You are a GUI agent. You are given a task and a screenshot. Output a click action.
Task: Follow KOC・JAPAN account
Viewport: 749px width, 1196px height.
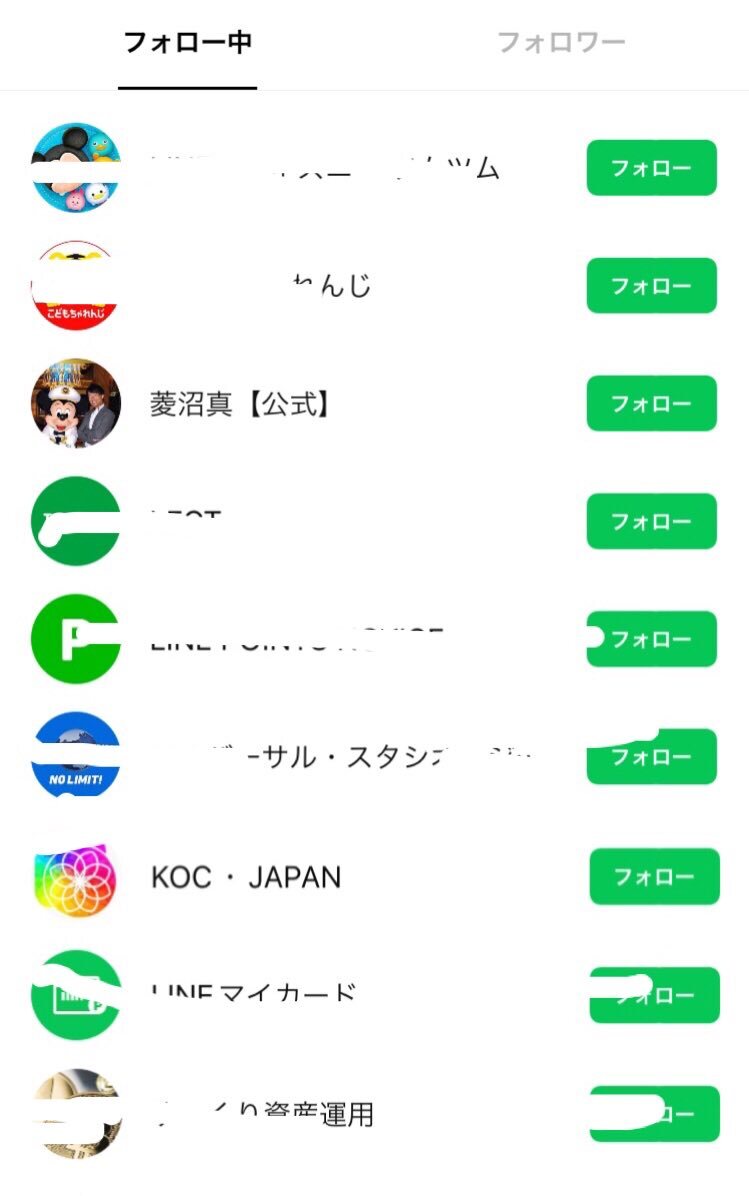pyautogui.click(x=654, y=876)
